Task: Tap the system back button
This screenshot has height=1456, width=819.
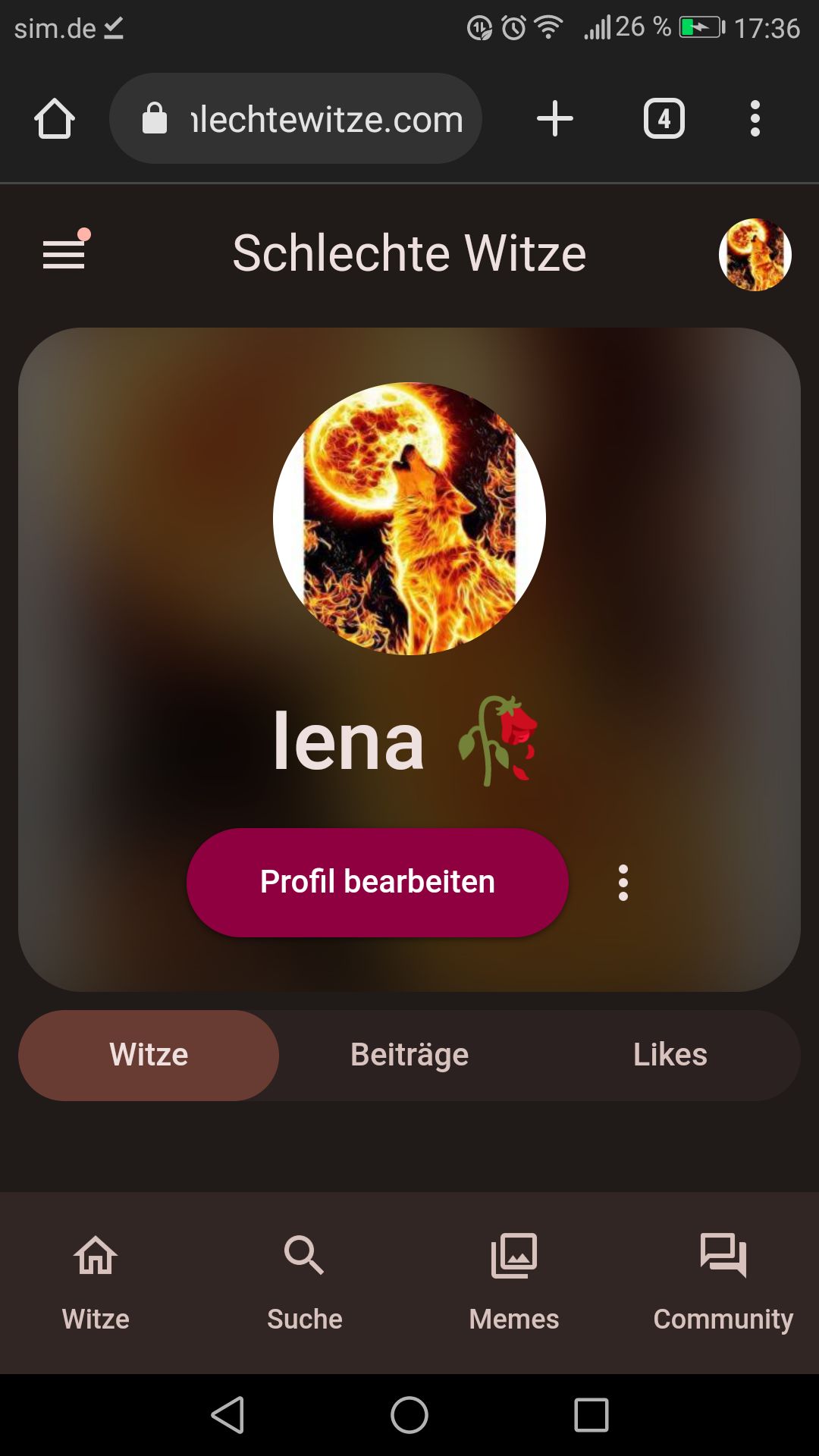Action: (227, 1415)
